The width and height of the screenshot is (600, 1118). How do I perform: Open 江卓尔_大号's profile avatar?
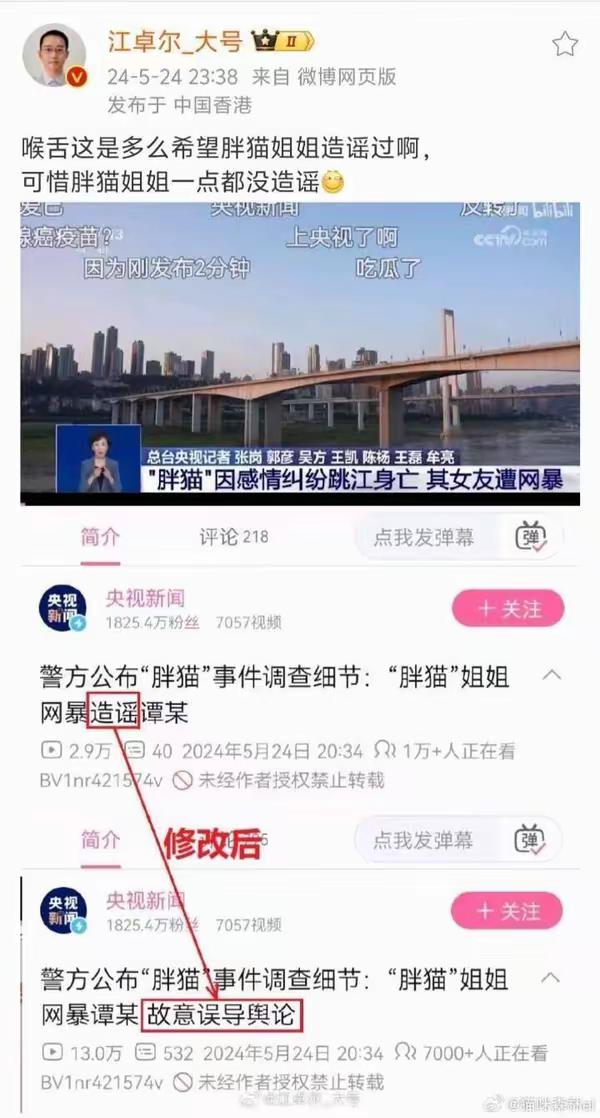click(x=54, y=54)
